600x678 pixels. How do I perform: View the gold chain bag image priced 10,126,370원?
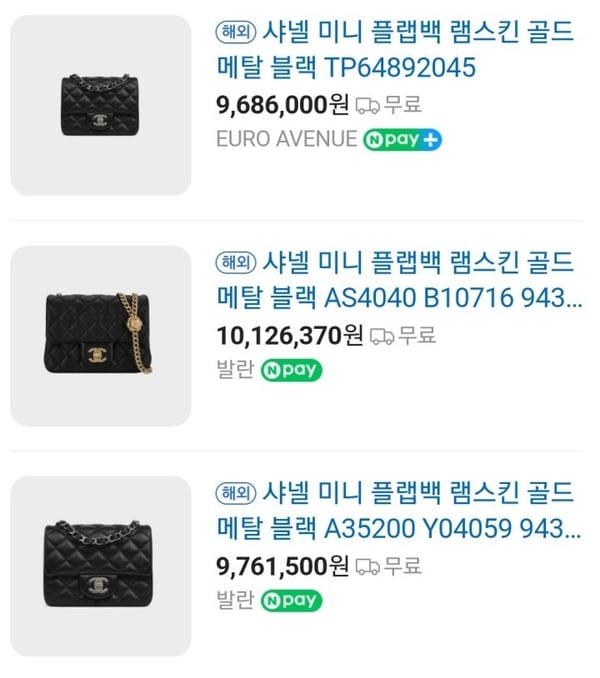(x=100, y=335)
